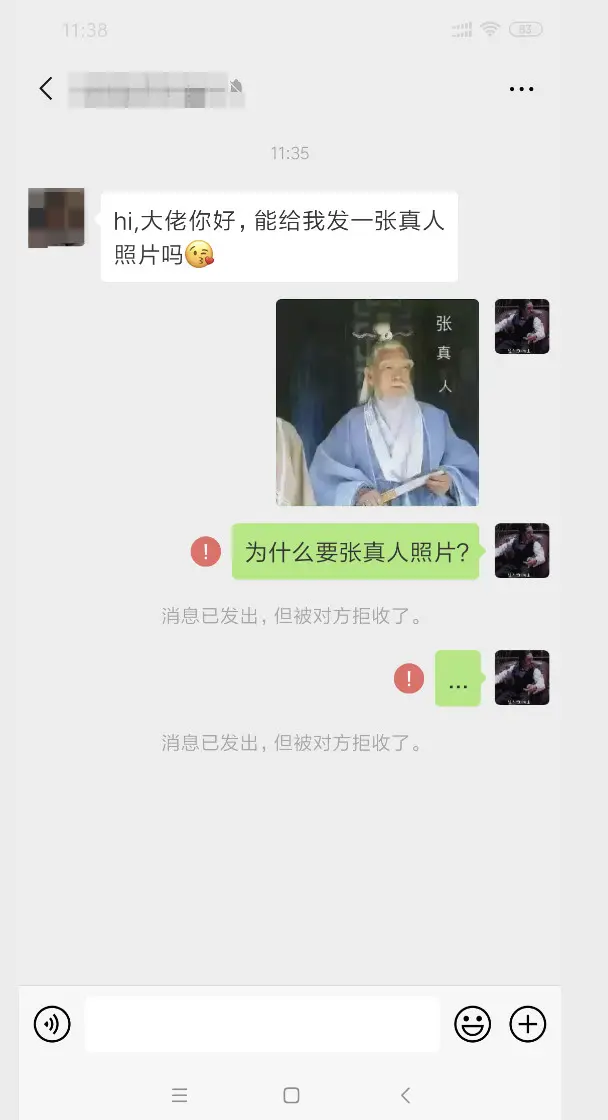This screenshot has height=1120, width=608.
Task: Tap the system home button
Action: (291, 1095)
